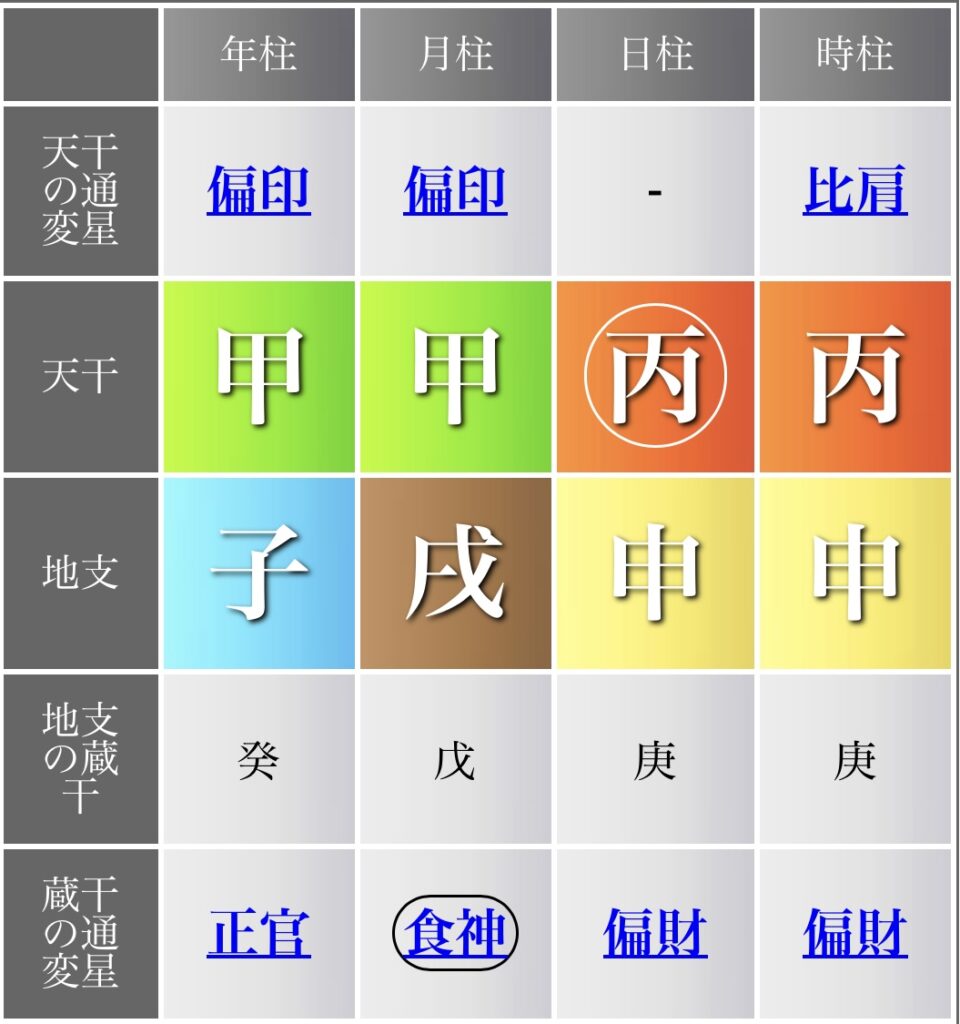Screen dimensions: 960x1024
Task: Open the 偏印 link under 年柱
Action: [259, 191]
